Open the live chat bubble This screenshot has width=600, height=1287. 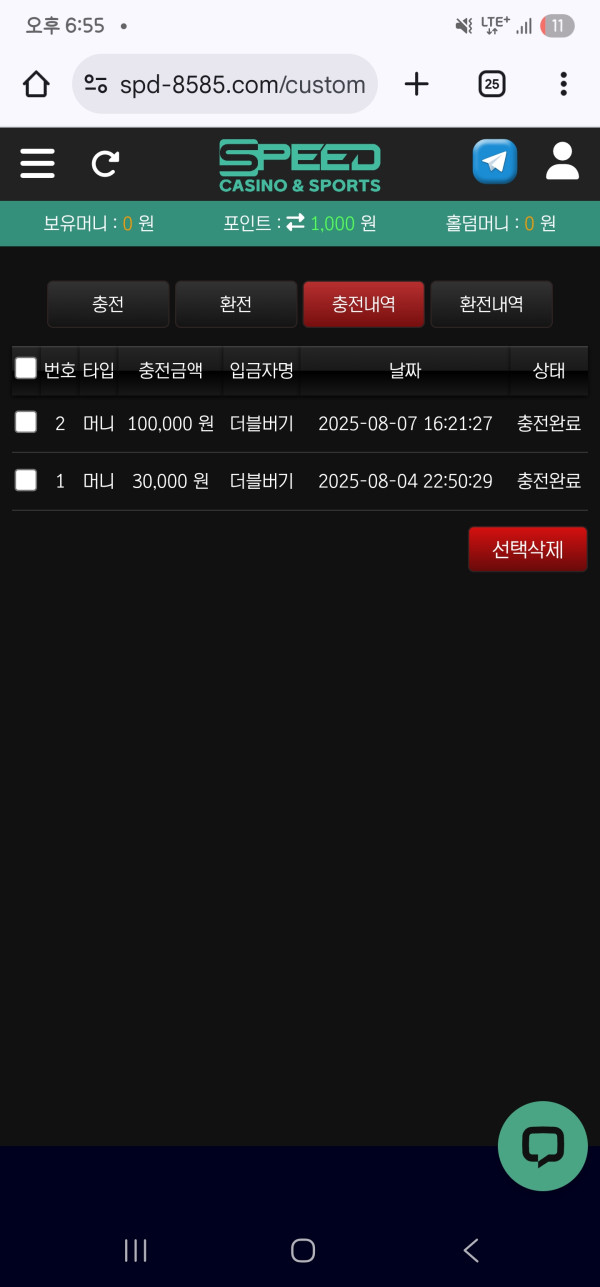[543, 1146]
